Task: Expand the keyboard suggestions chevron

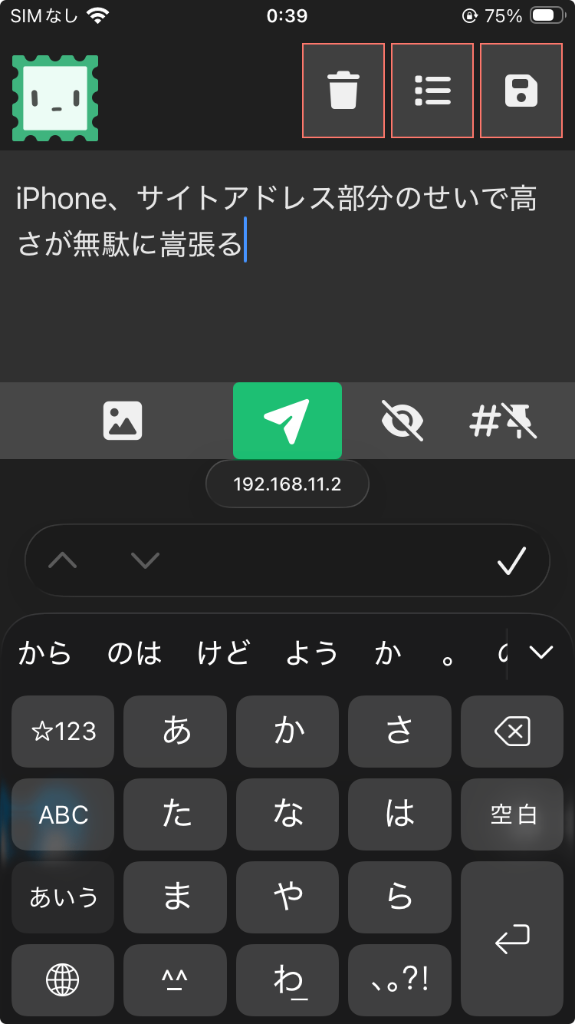Action: pos(542,652)
